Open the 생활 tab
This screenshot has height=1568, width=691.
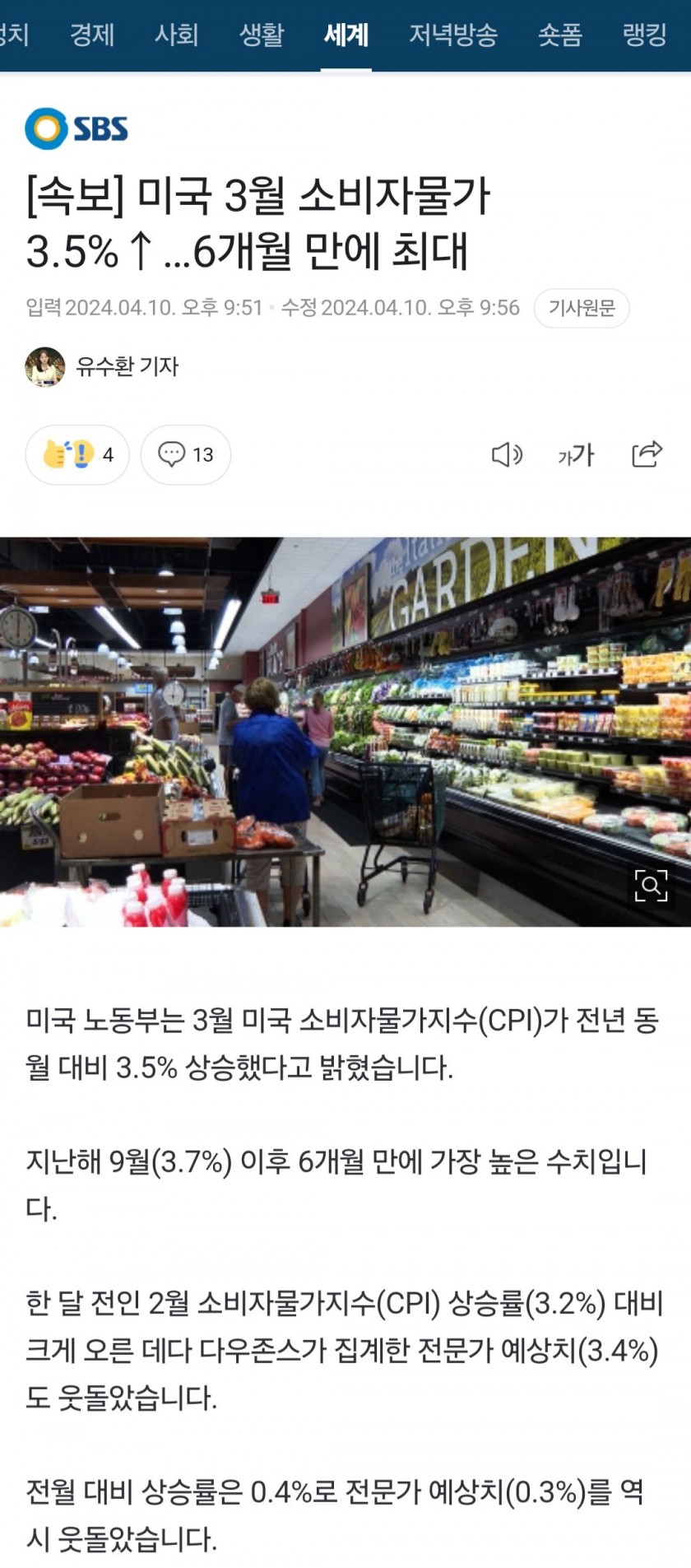[x=262, y=35]
